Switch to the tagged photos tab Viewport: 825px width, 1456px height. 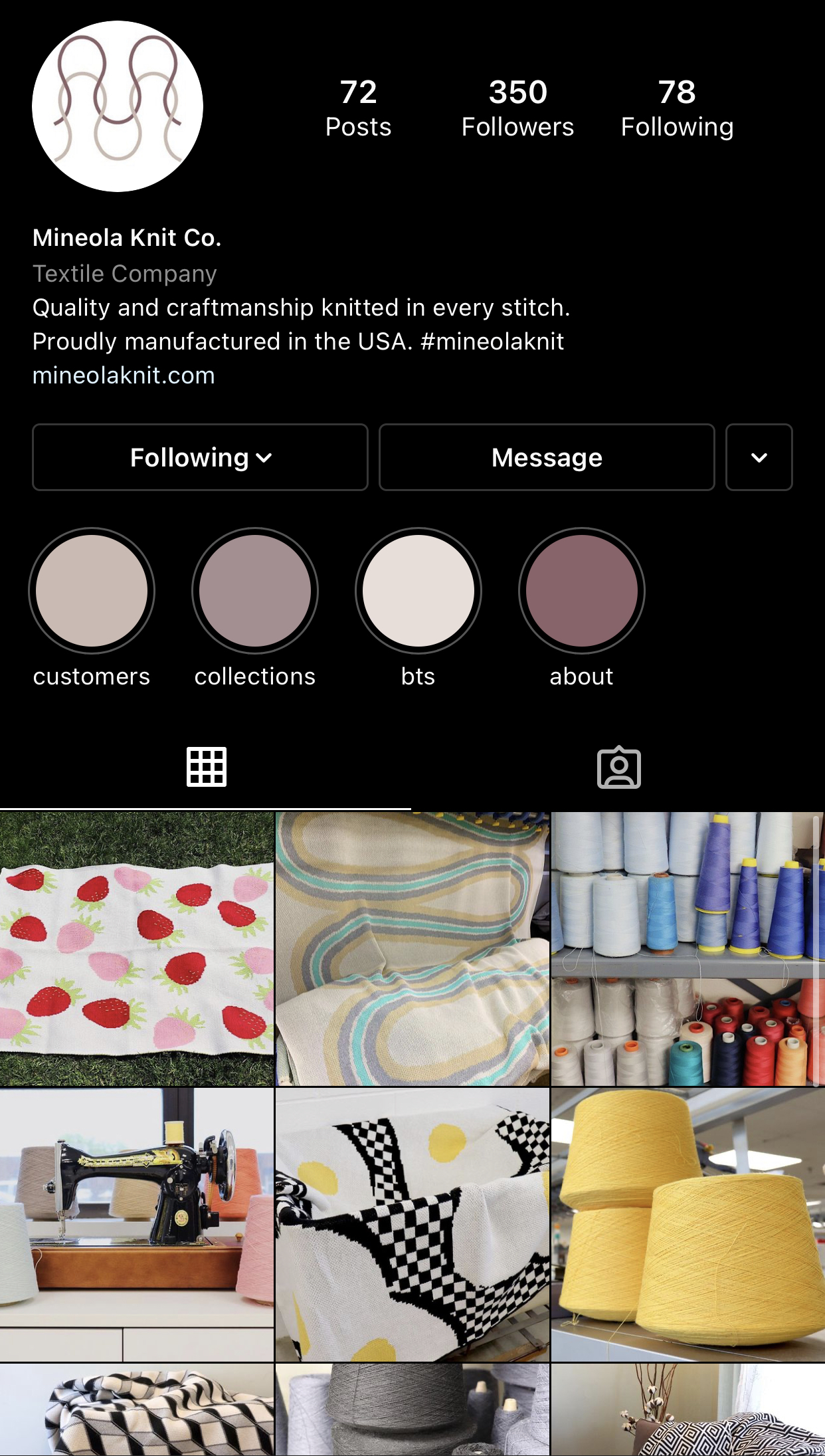click(618, 768)
